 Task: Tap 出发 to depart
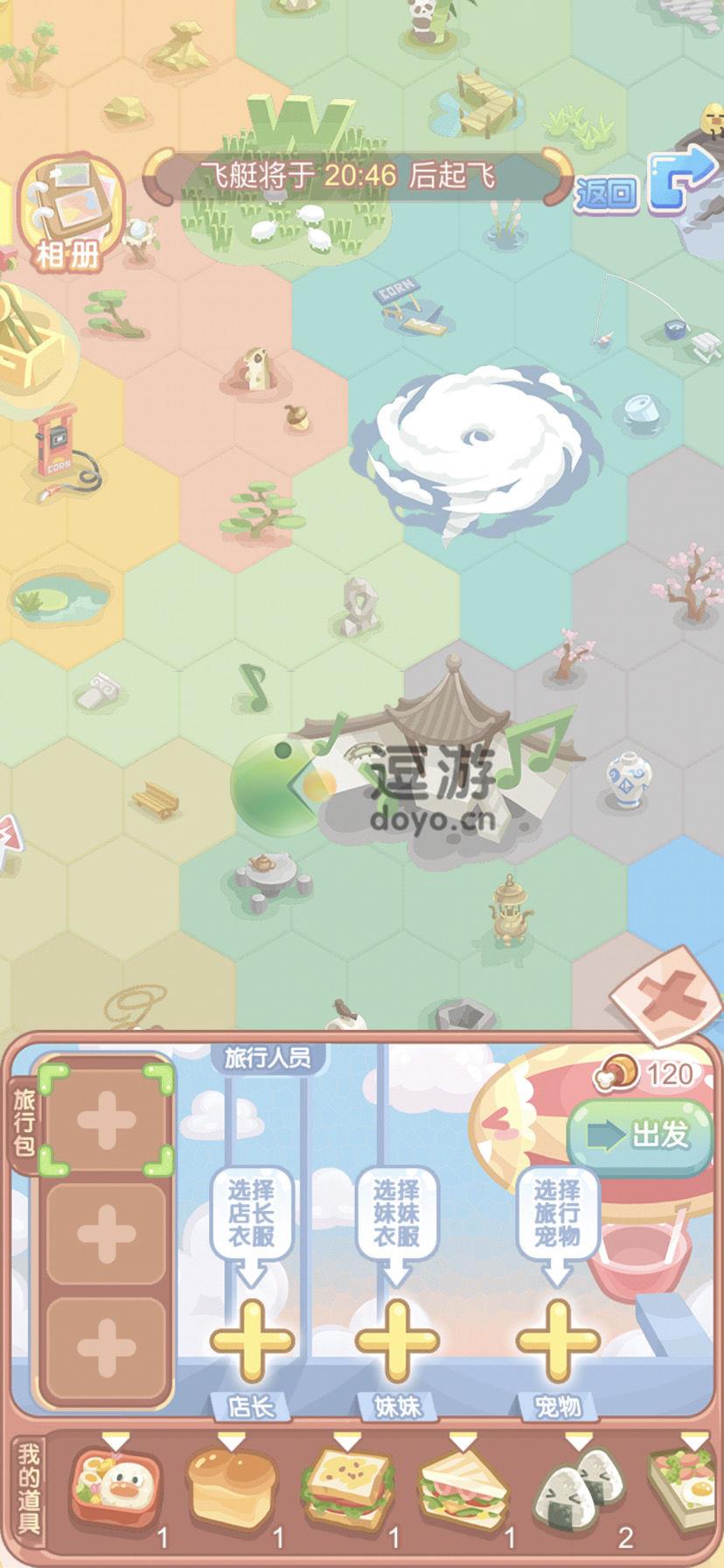coord(640,1137)
